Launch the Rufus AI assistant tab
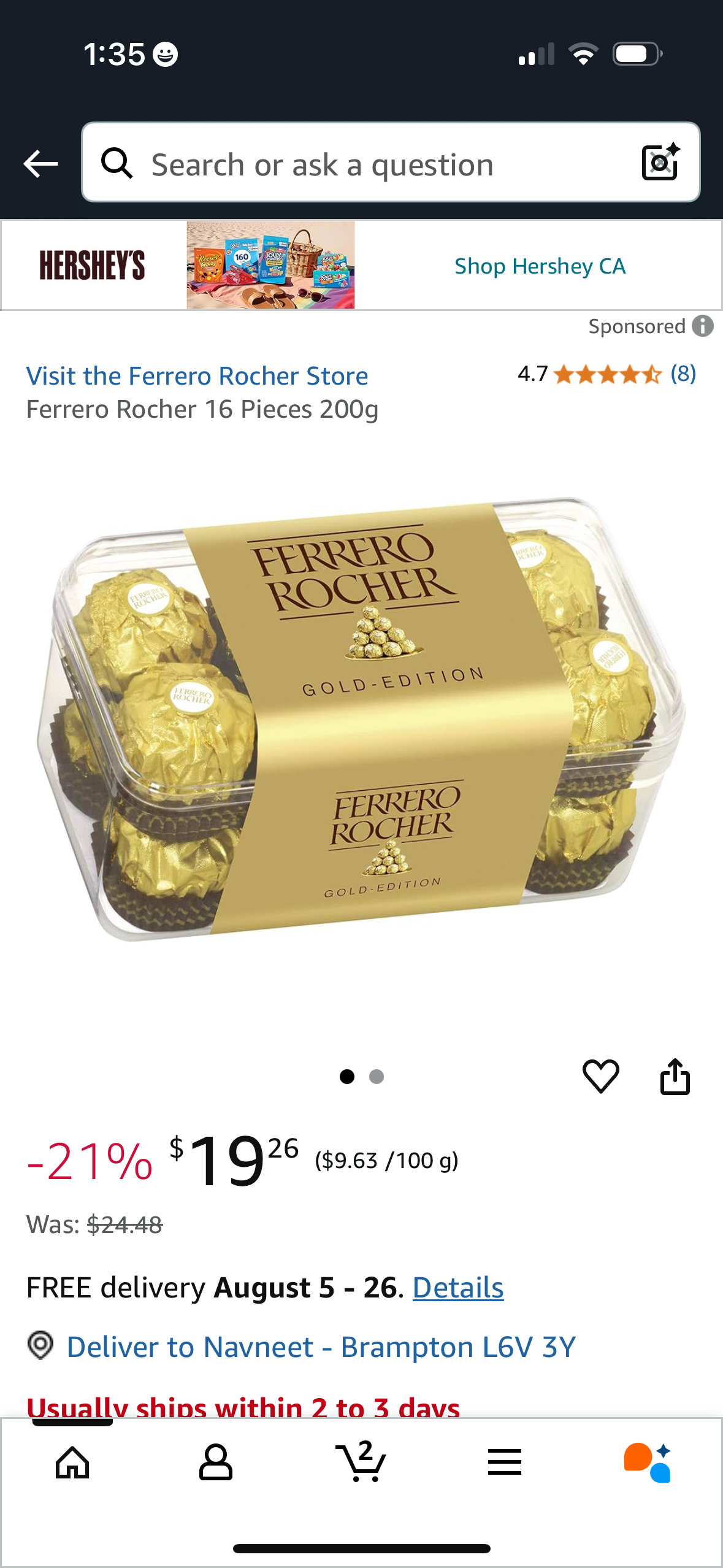Viewport: 723px width, 1568px height. (648, 1462)
